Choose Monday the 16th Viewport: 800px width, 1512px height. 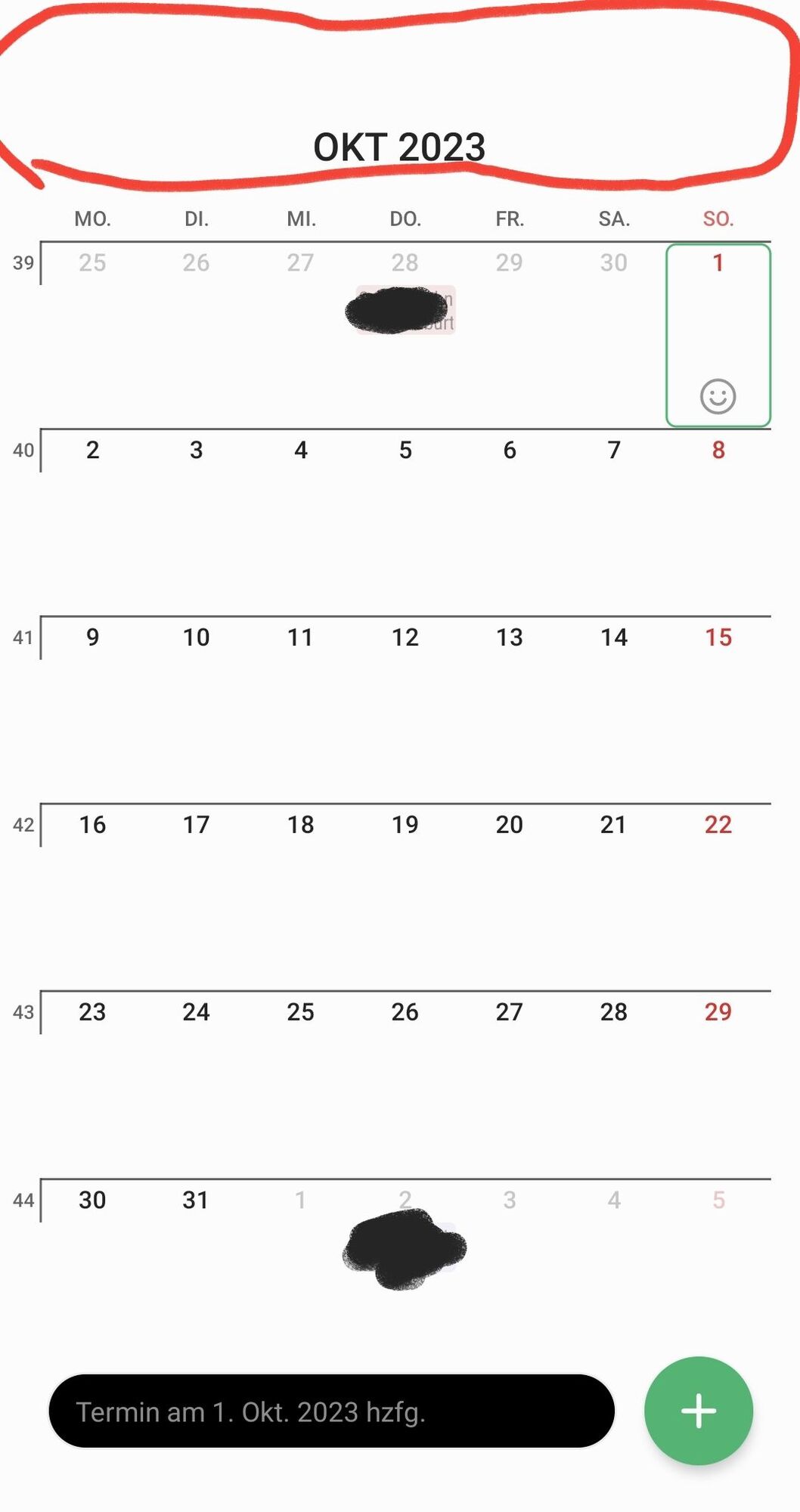[x=92, y=825]
